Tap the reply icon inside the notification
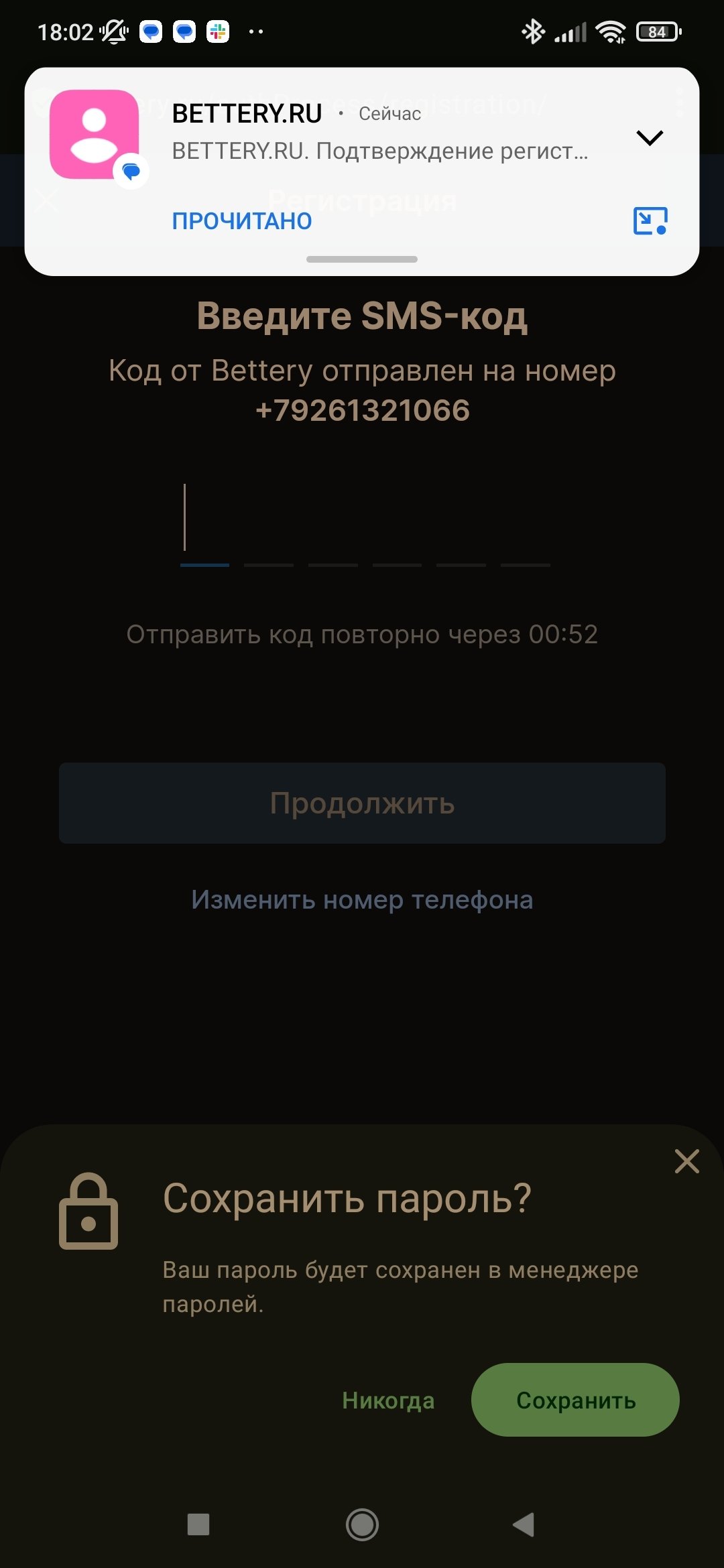Image resolution: width=724 pixels, height=1568 pixels. [650, 221]
